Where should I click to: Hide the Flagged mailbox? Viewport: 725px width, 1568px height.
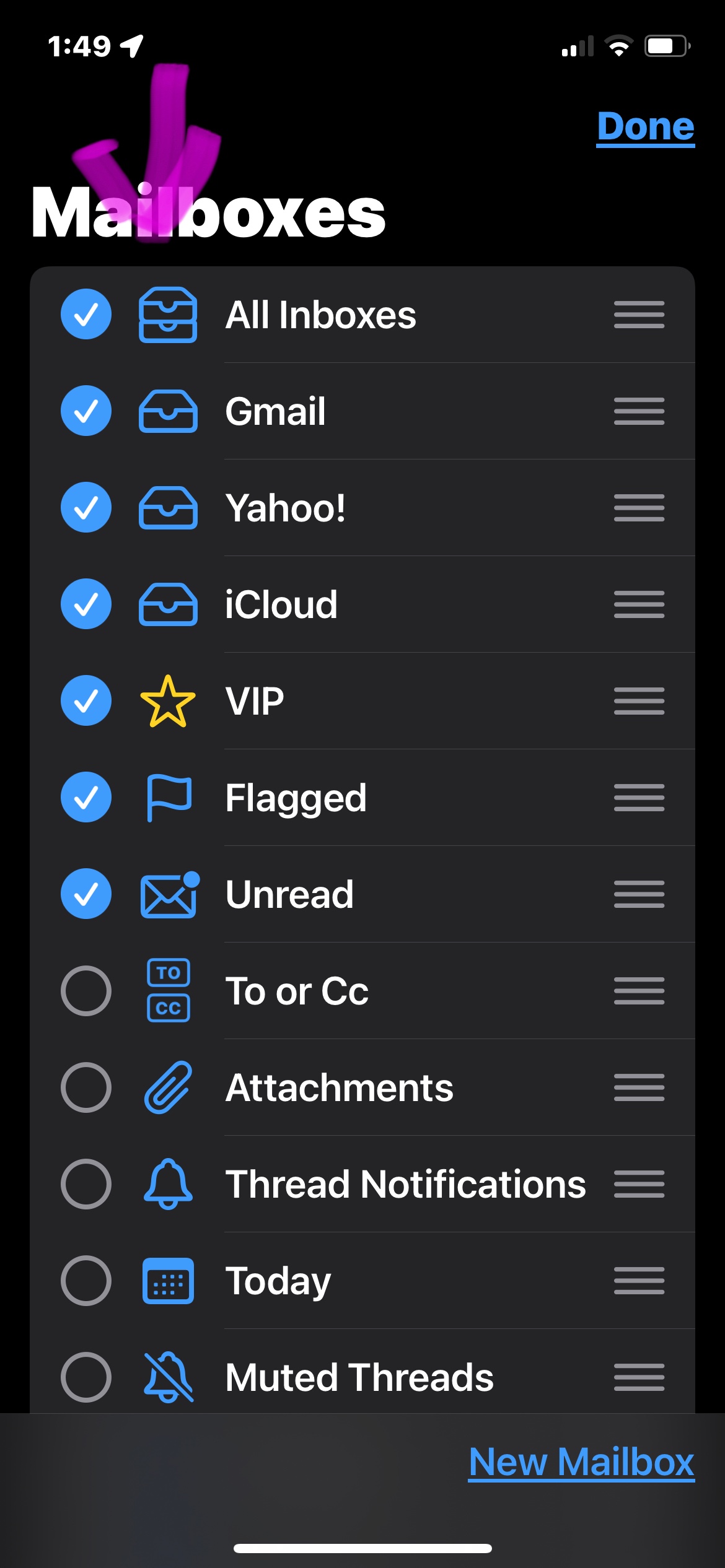coord(86,797)
